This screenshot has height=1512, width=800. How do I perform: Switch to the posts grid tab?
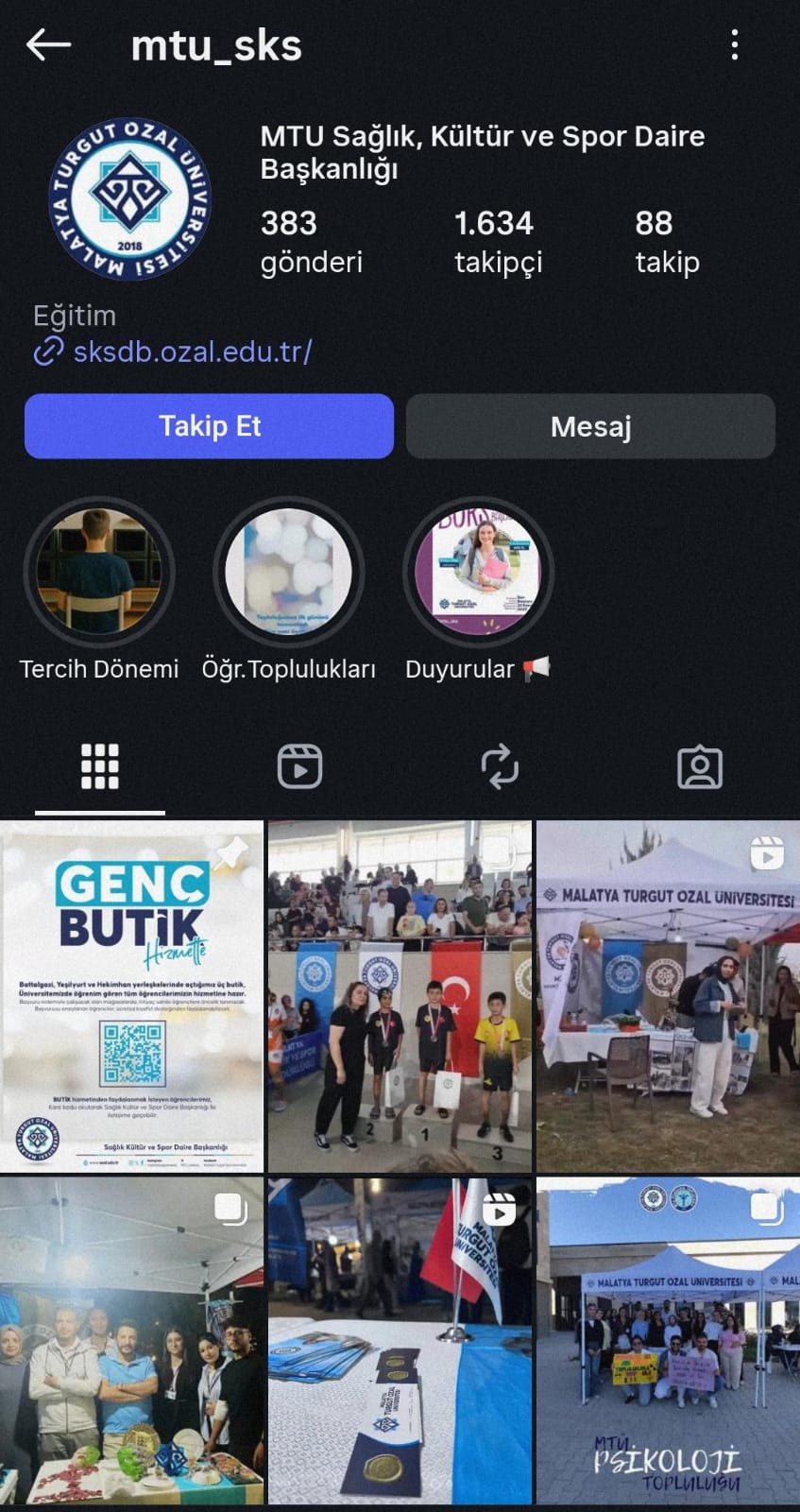(x=100, y=766)
